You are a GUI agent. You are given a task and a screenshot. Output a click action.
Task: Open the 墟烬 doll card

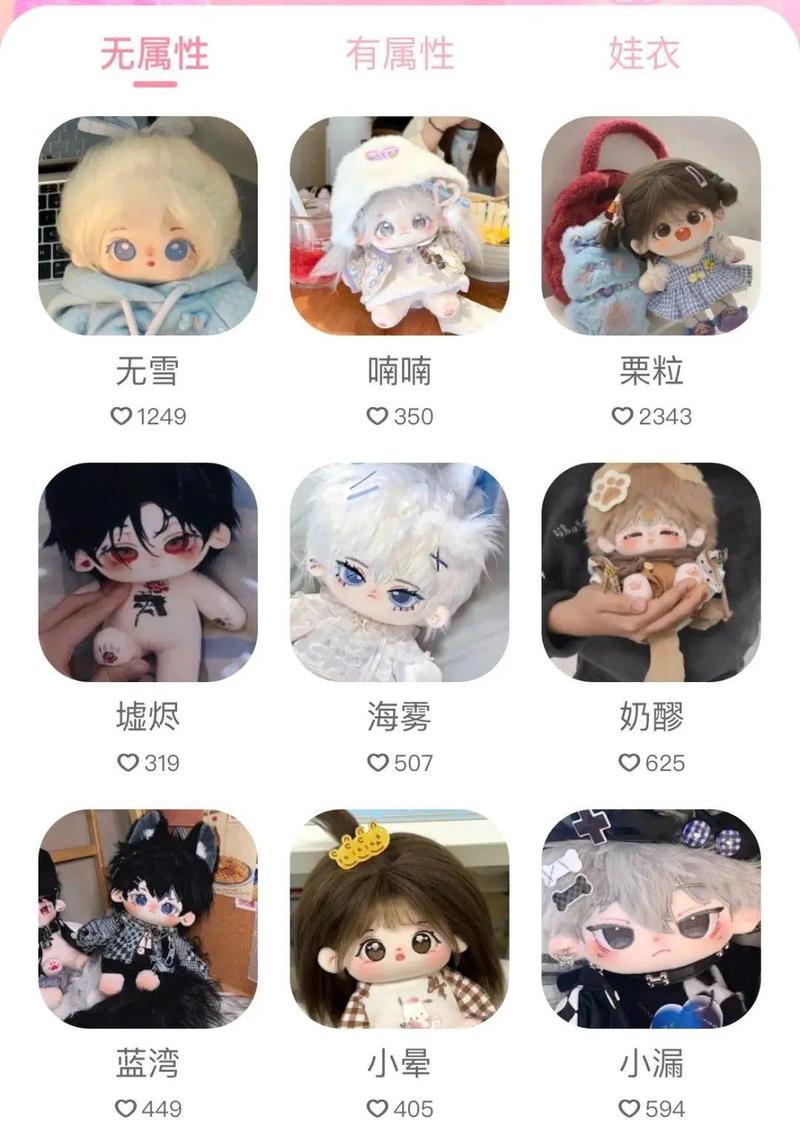point(148,572)
